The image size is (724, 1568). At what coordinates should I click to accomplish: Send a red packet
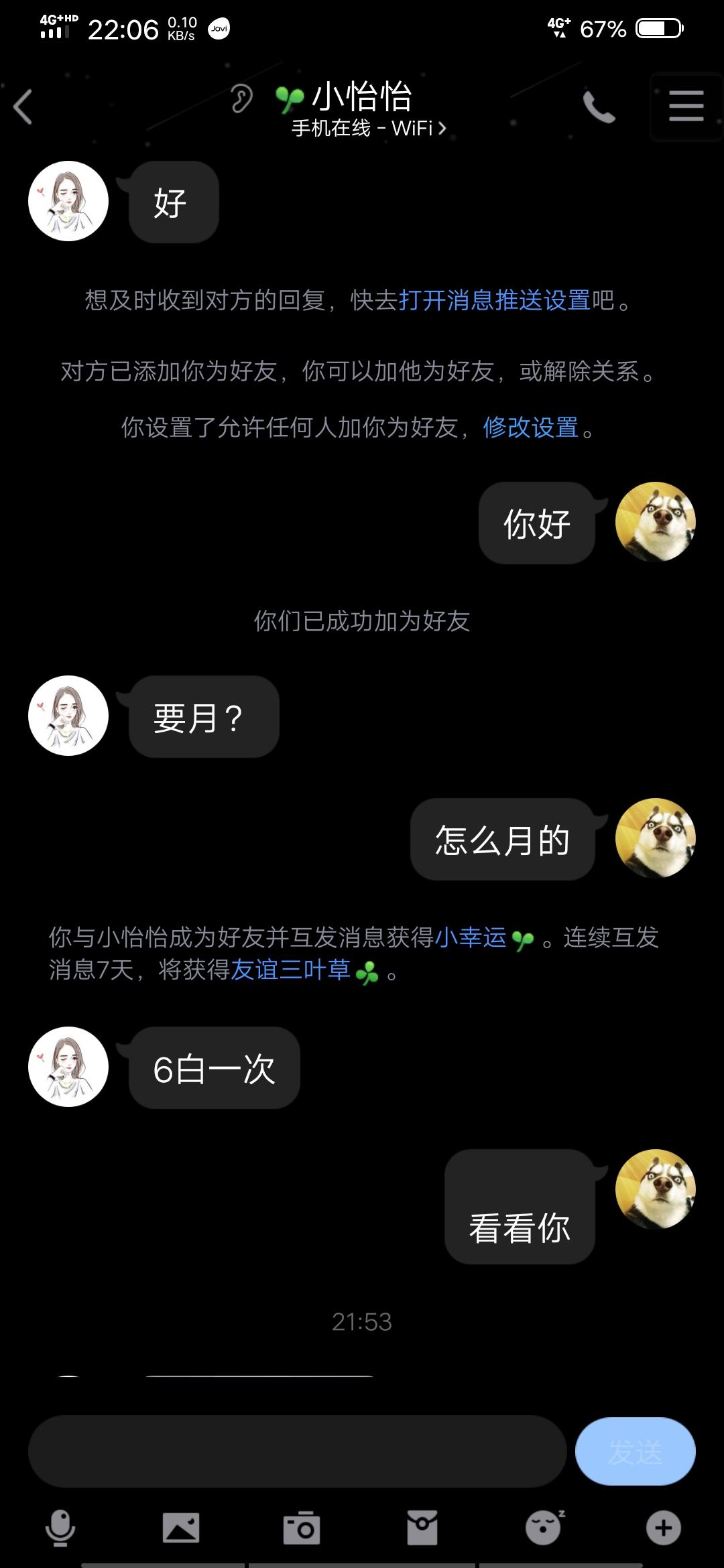(422, 1528)
